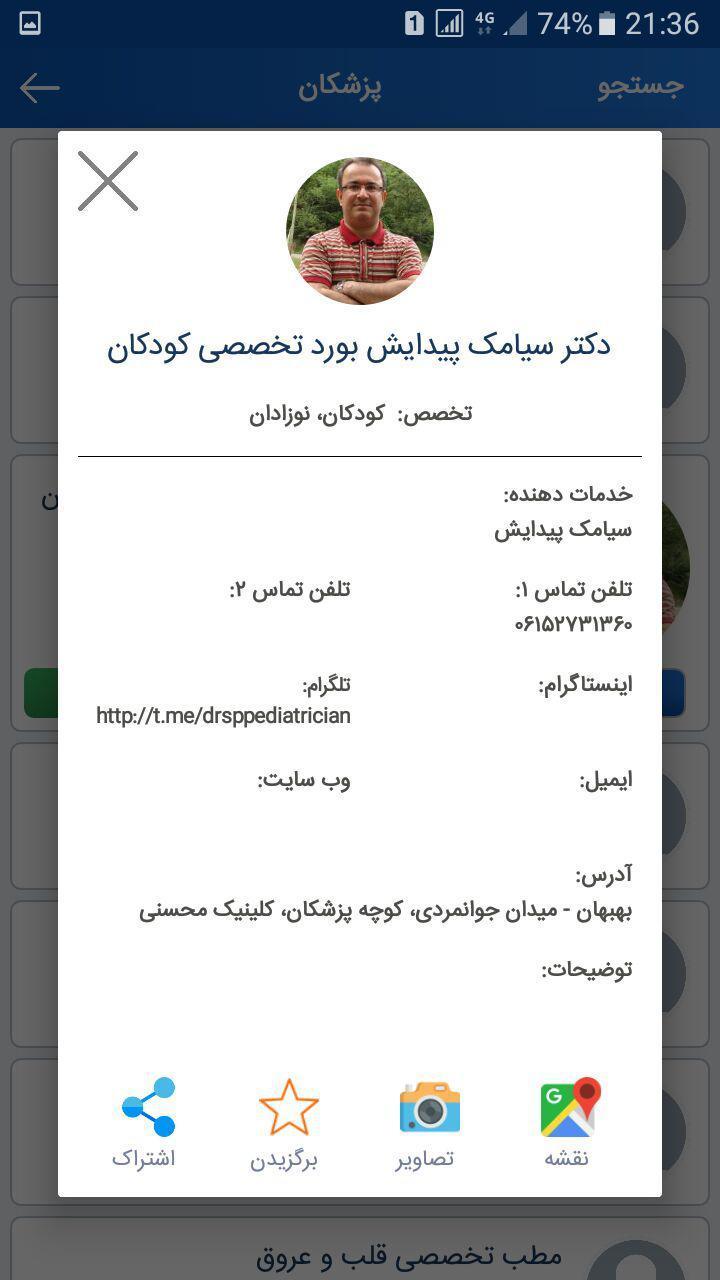Add doctor to favorites (برگزیدن)
Image resolution: width=720 pixels, height=1280 pixels.
click(288, 1122)
